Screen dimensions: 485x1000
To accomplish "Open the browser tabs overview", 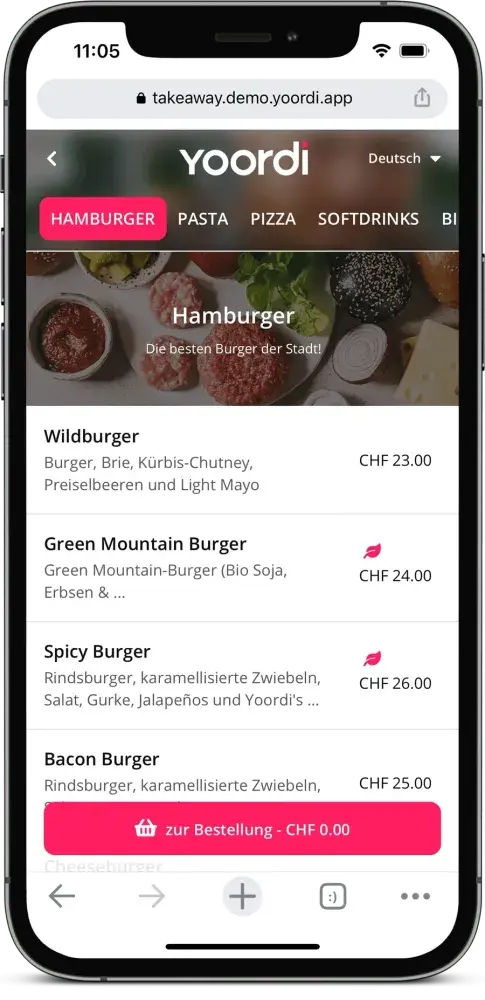I will (x=332, y=897).
